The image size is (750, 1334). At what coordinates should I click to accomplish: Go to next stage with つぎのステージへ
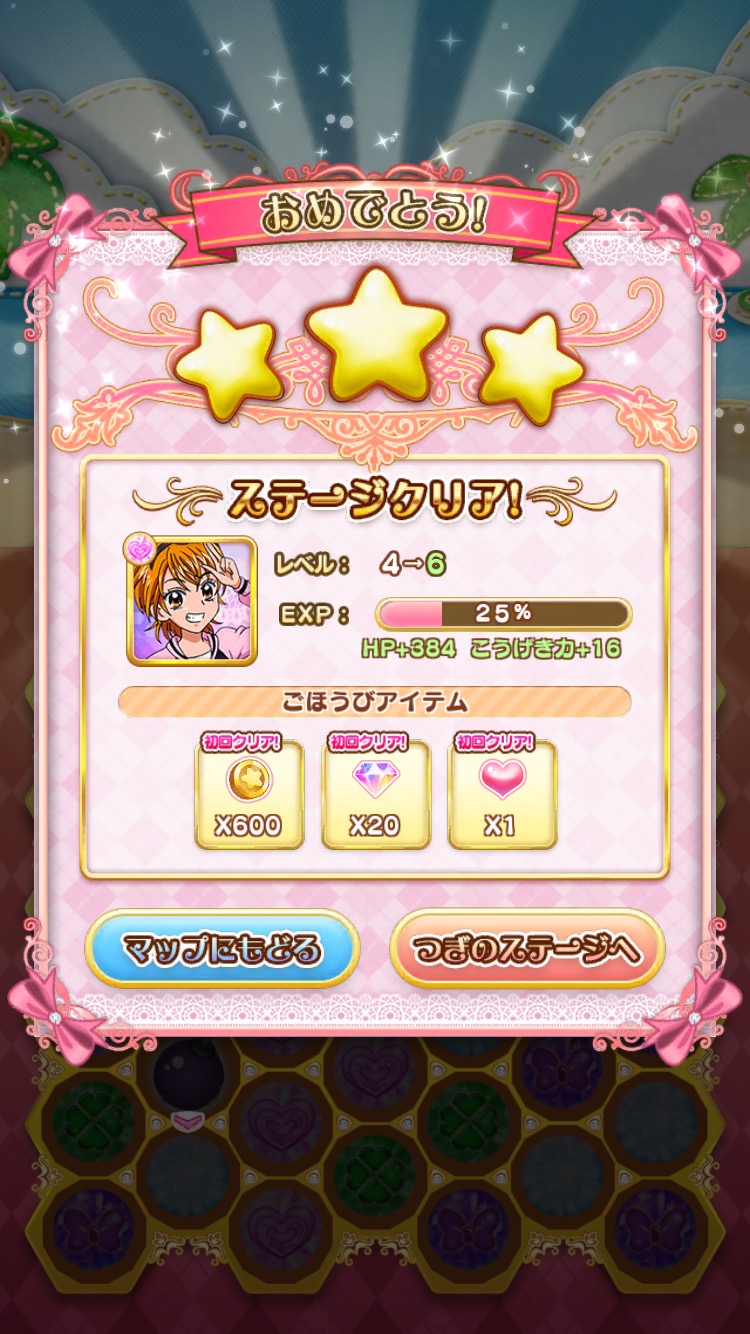point(527,949)
